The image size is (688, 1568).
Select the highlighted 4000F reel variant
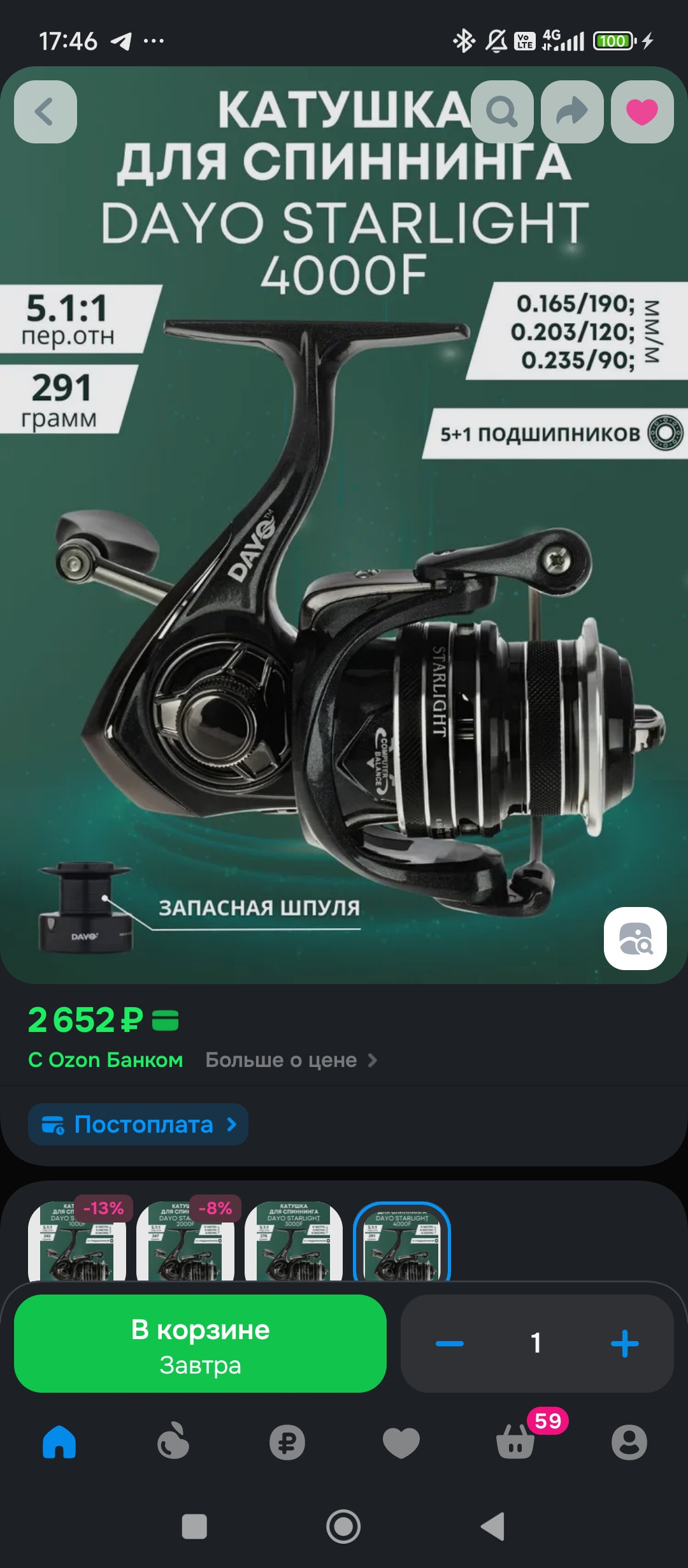pyautogui.click(x=402, y=1242)
